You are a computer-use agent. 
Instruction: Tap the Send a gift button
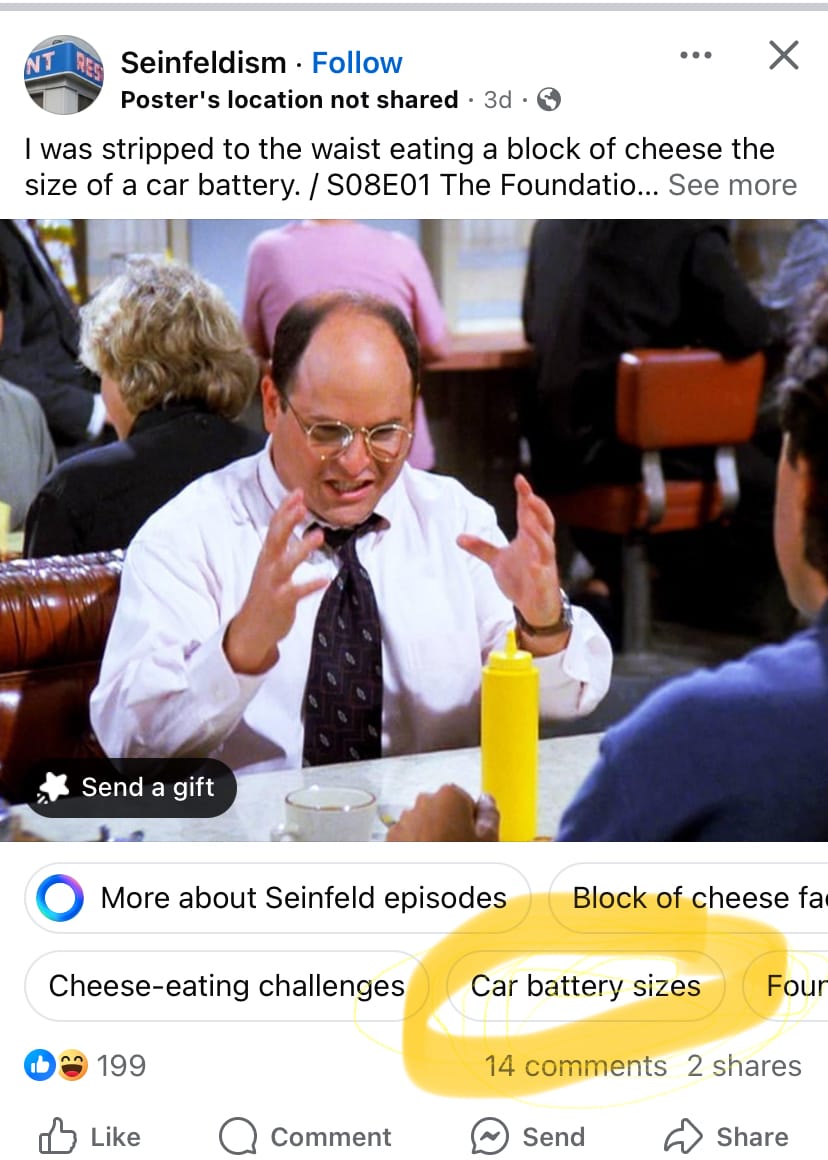coord(130,788)
